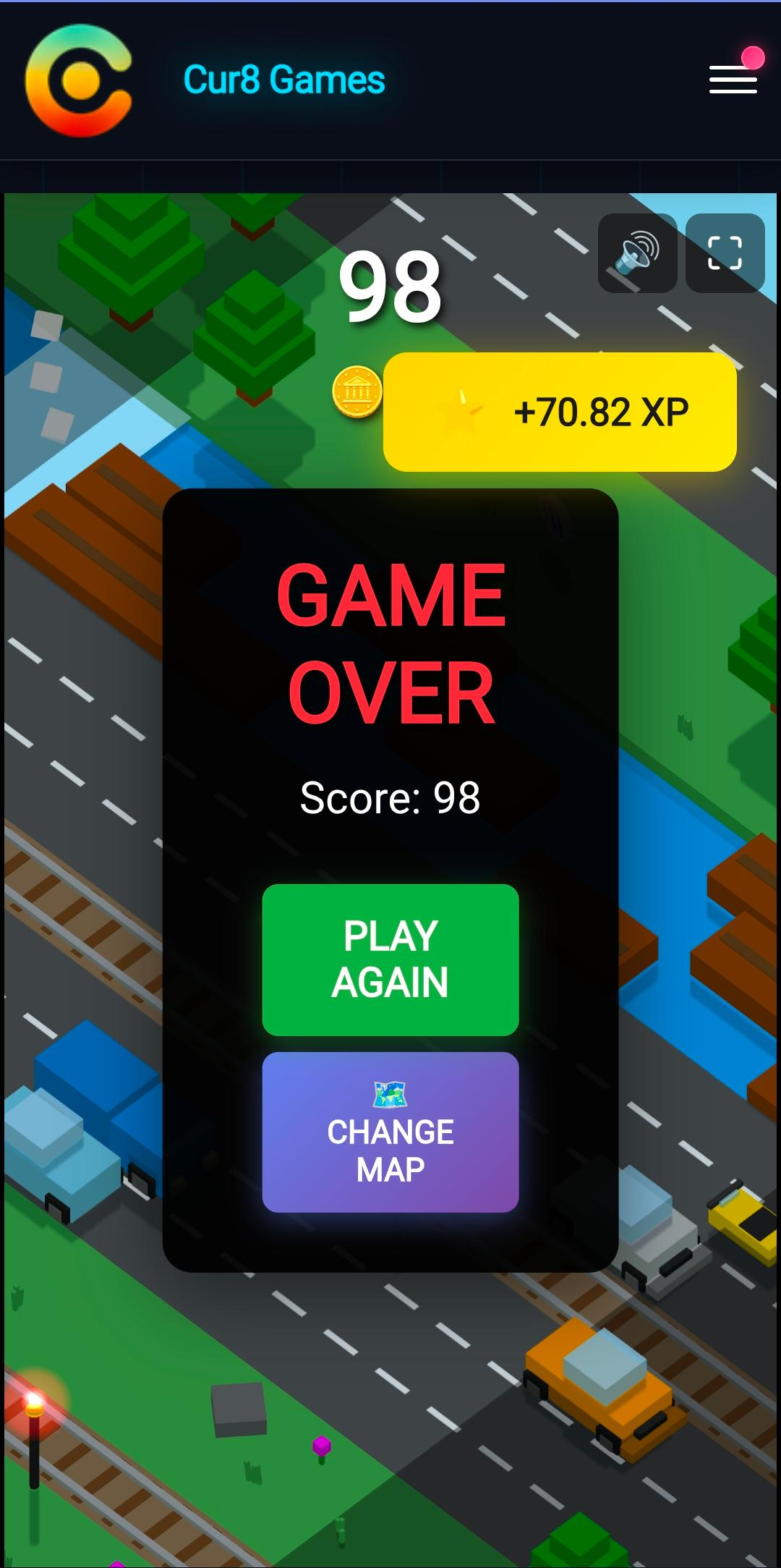Select Change Map
This screenshot has width=781, height=1568.
[x=390, y=1132]
